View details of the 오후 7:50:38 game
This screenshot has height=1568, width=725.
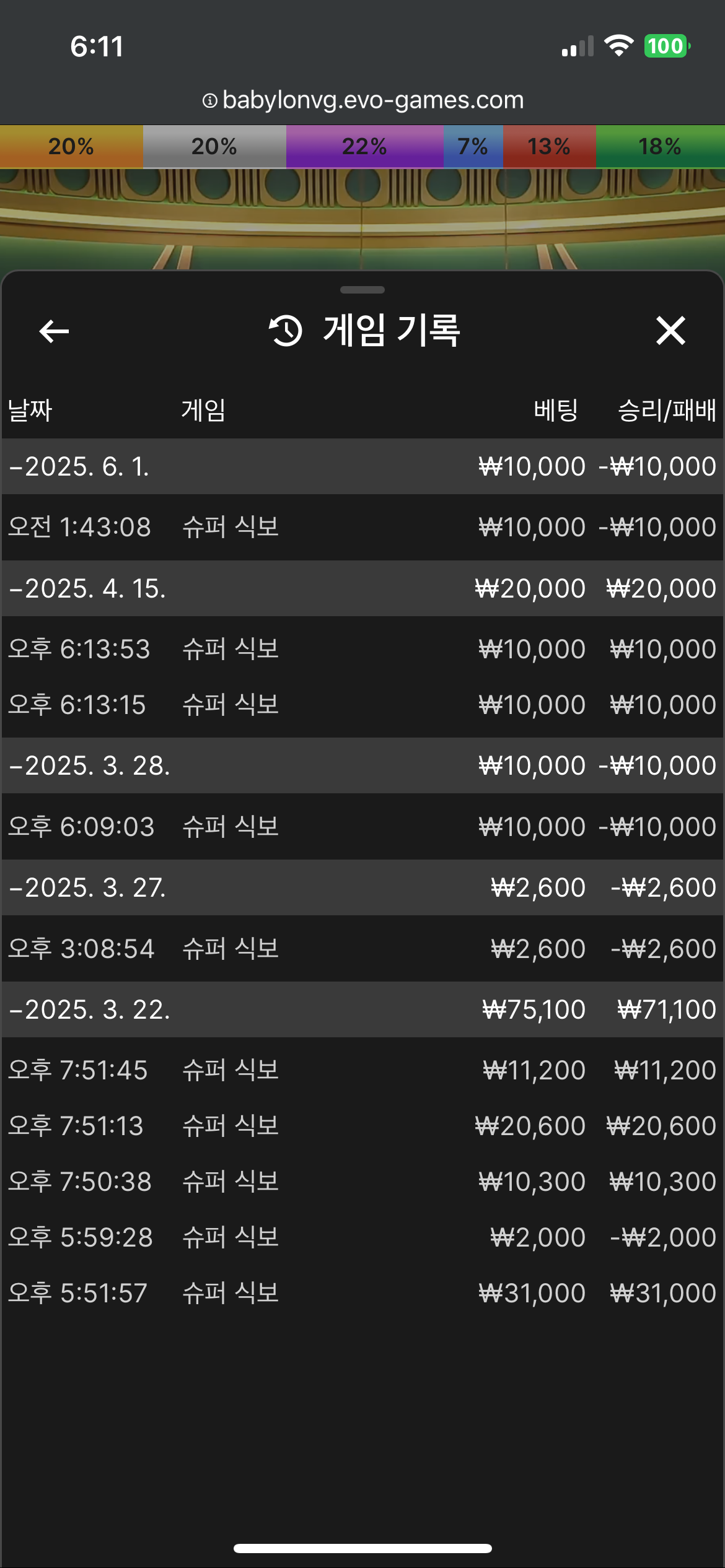click(x=362, y=1182)
